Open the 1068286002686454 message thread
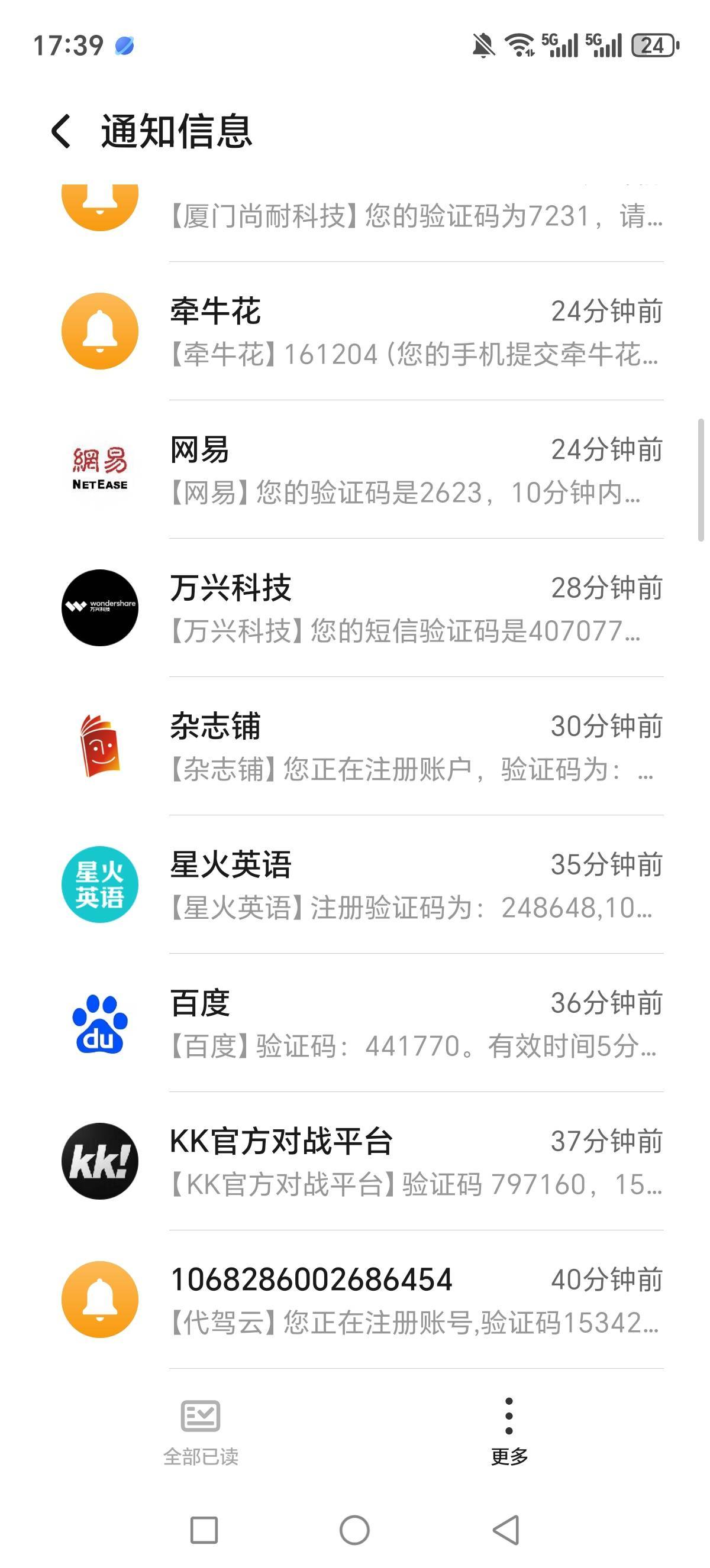 tap(415, 1300)
